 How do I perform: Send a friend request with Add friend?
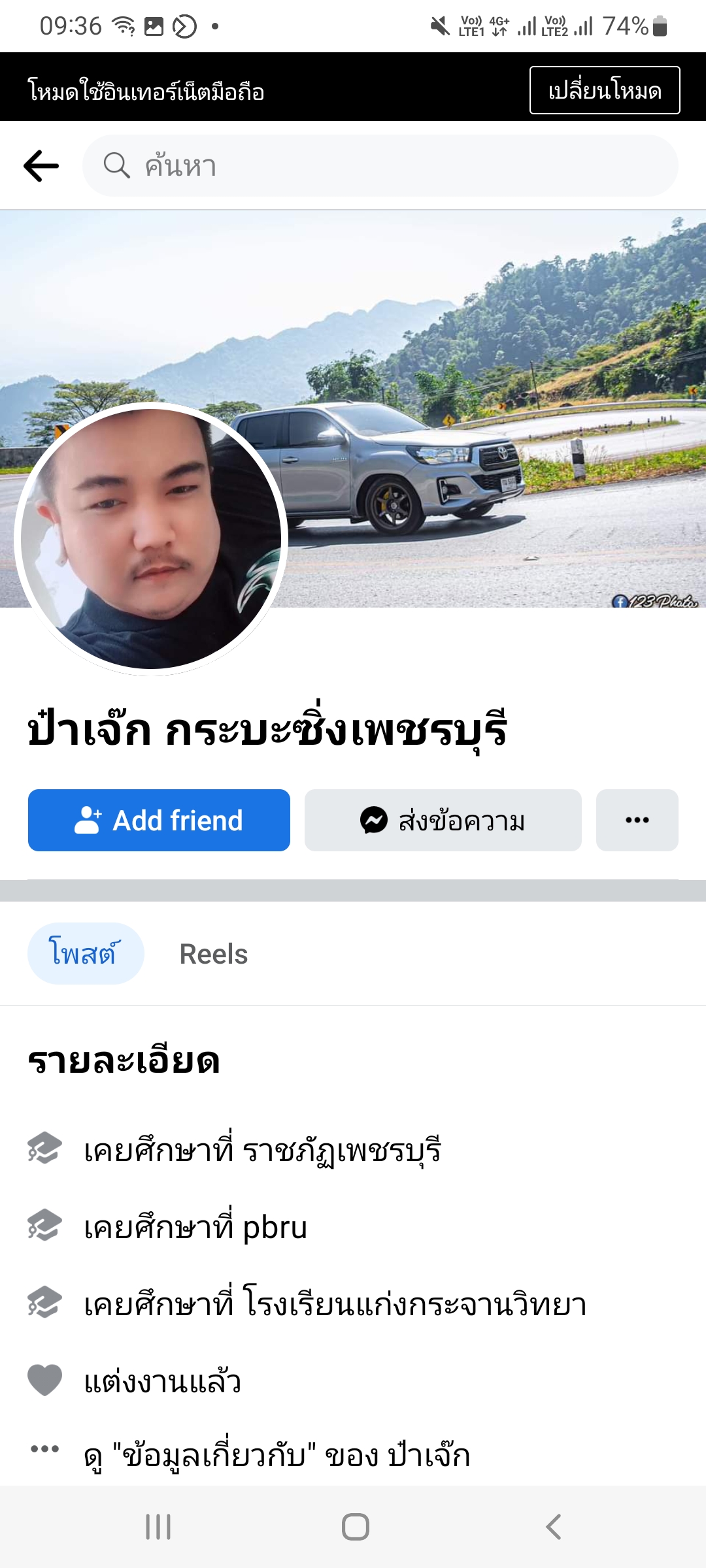coord(159,821)
